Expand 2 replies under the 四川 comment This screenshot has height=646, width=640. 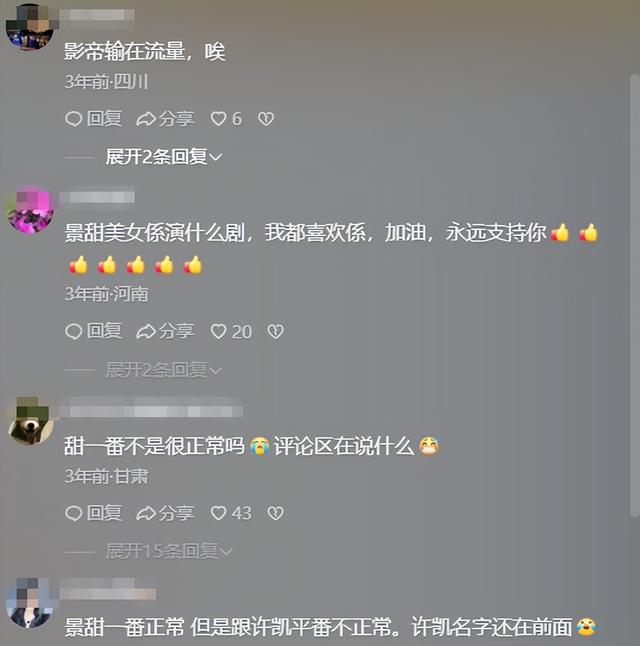(x=164, y=157)
